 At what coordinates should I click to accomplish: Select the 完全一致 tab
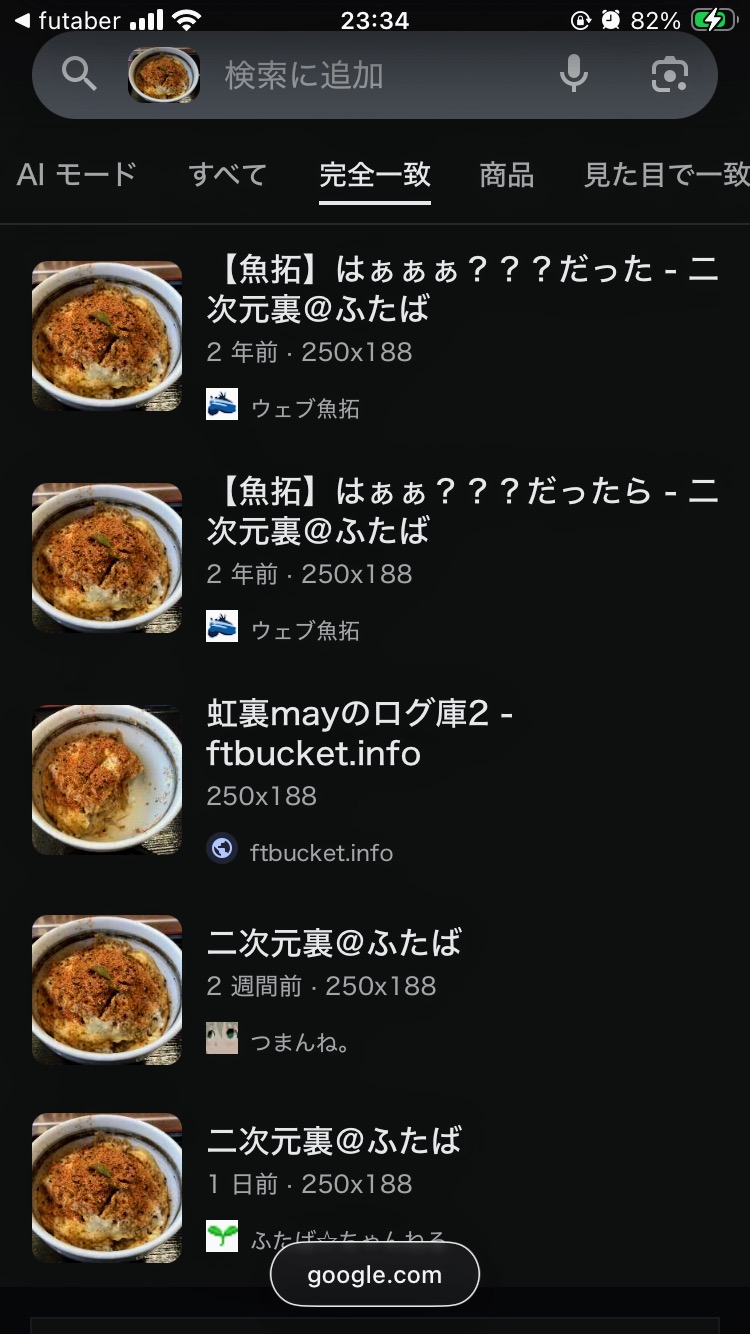click(x=375, y=175)
